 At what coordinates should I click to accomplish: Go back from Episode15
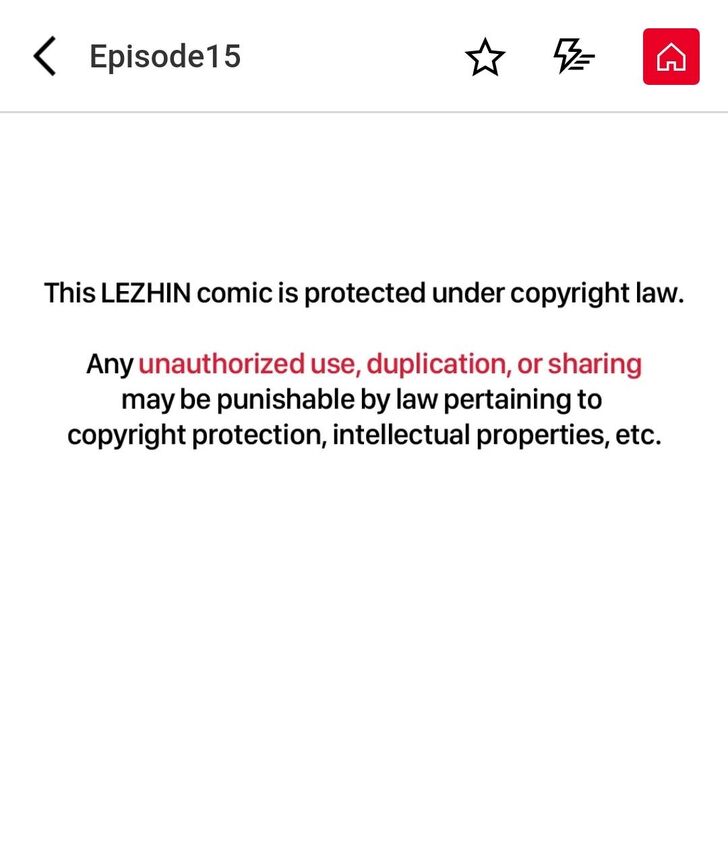(45, 57)
